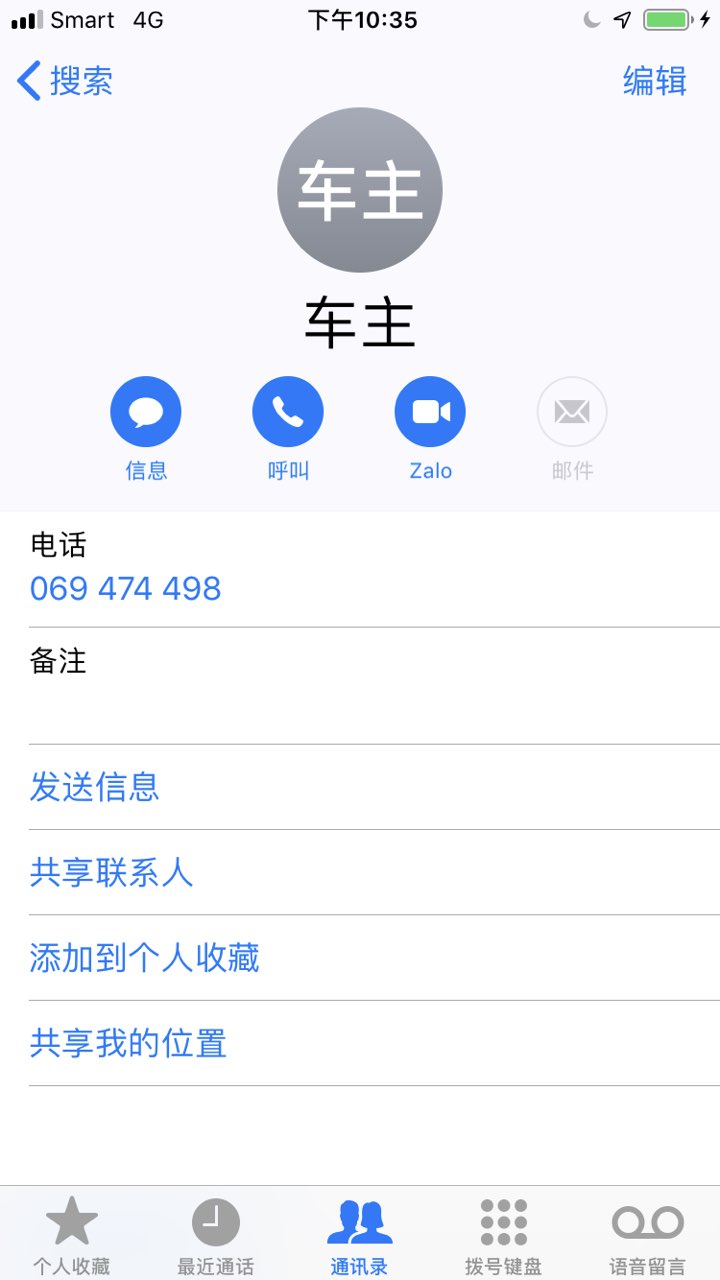The image size is (720, 1280).
Task: Call 车主 with the 呼叫 button
Action: 288,411
